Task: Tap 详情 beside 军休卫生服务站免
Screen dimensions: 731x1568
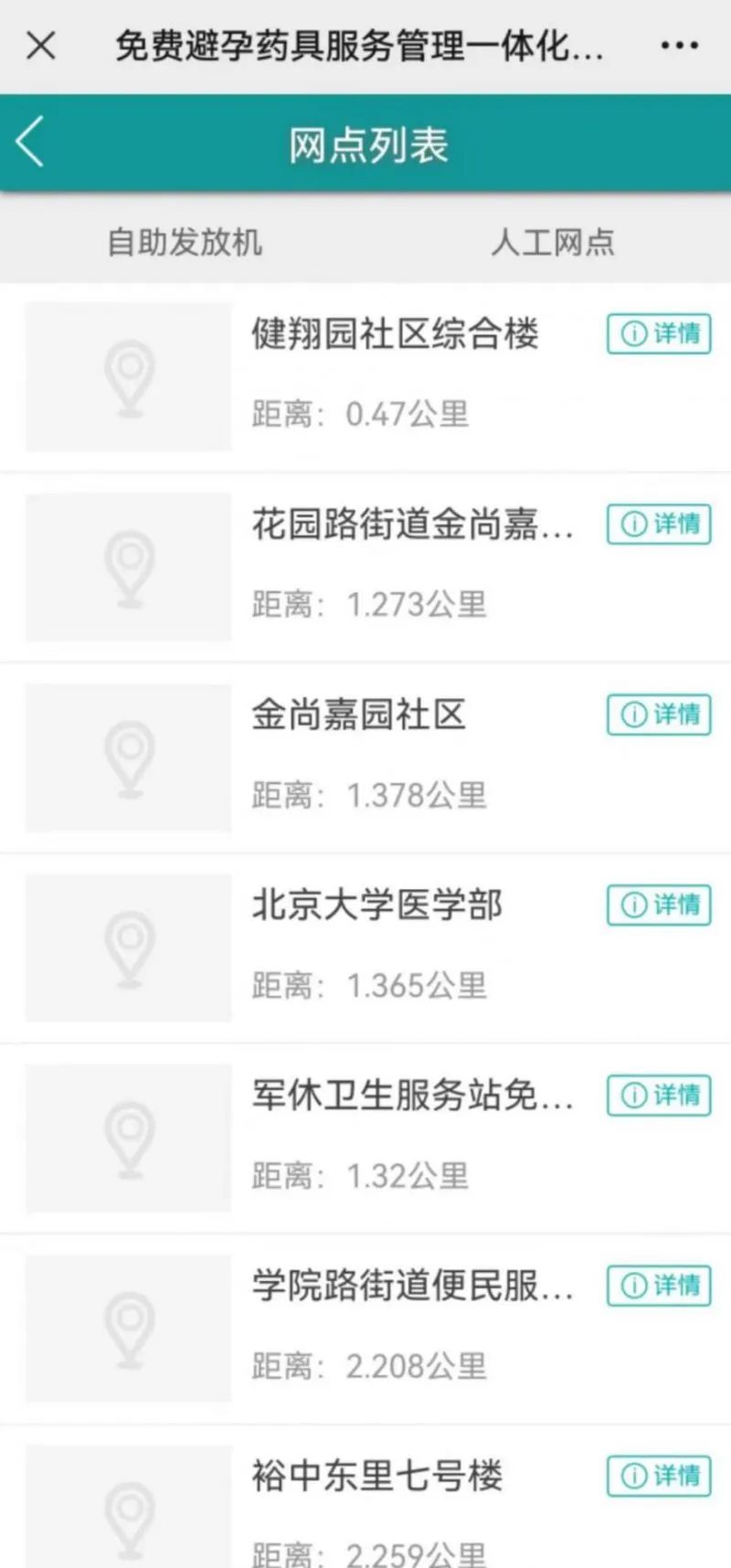Action: (x=659, y=1095)
